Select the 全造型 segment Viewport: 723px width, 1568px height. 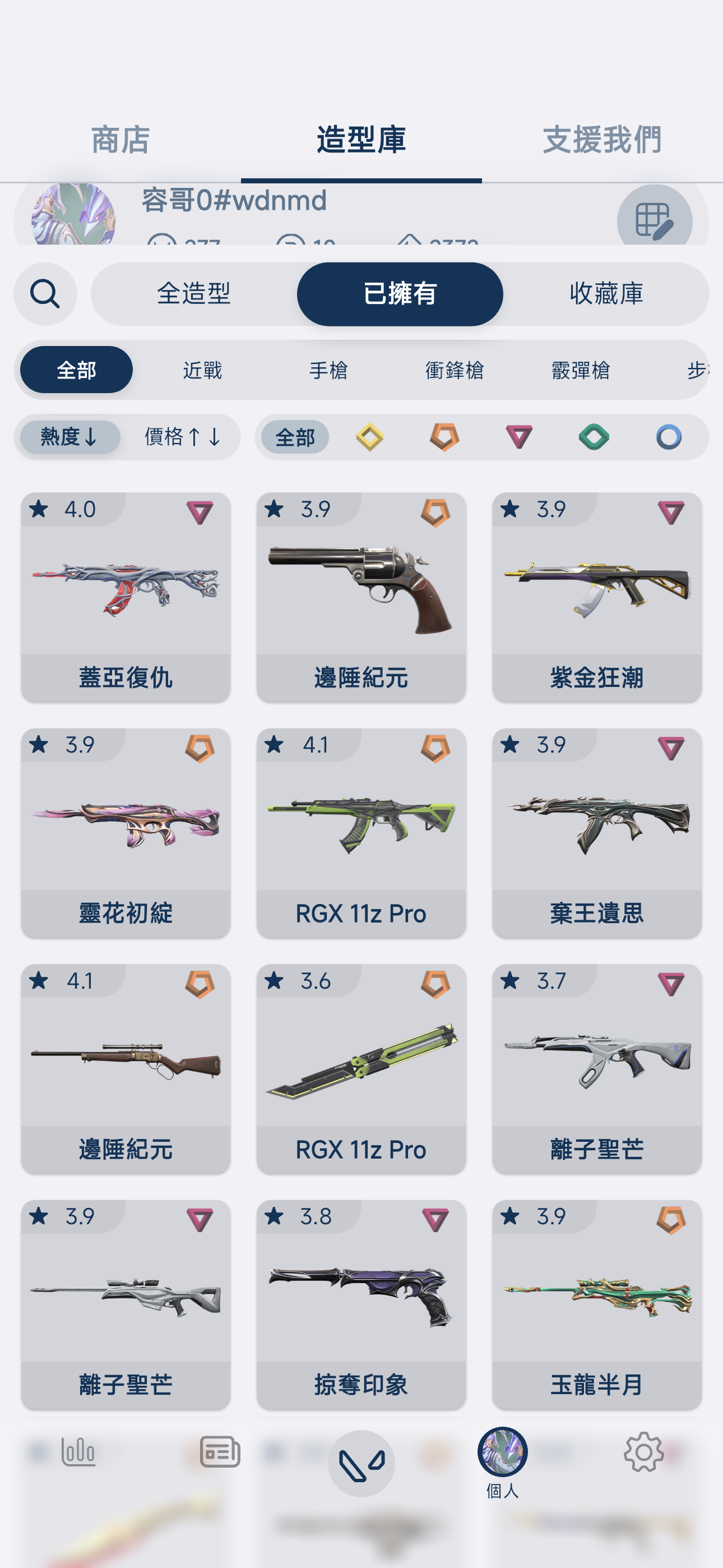point(193,294)
